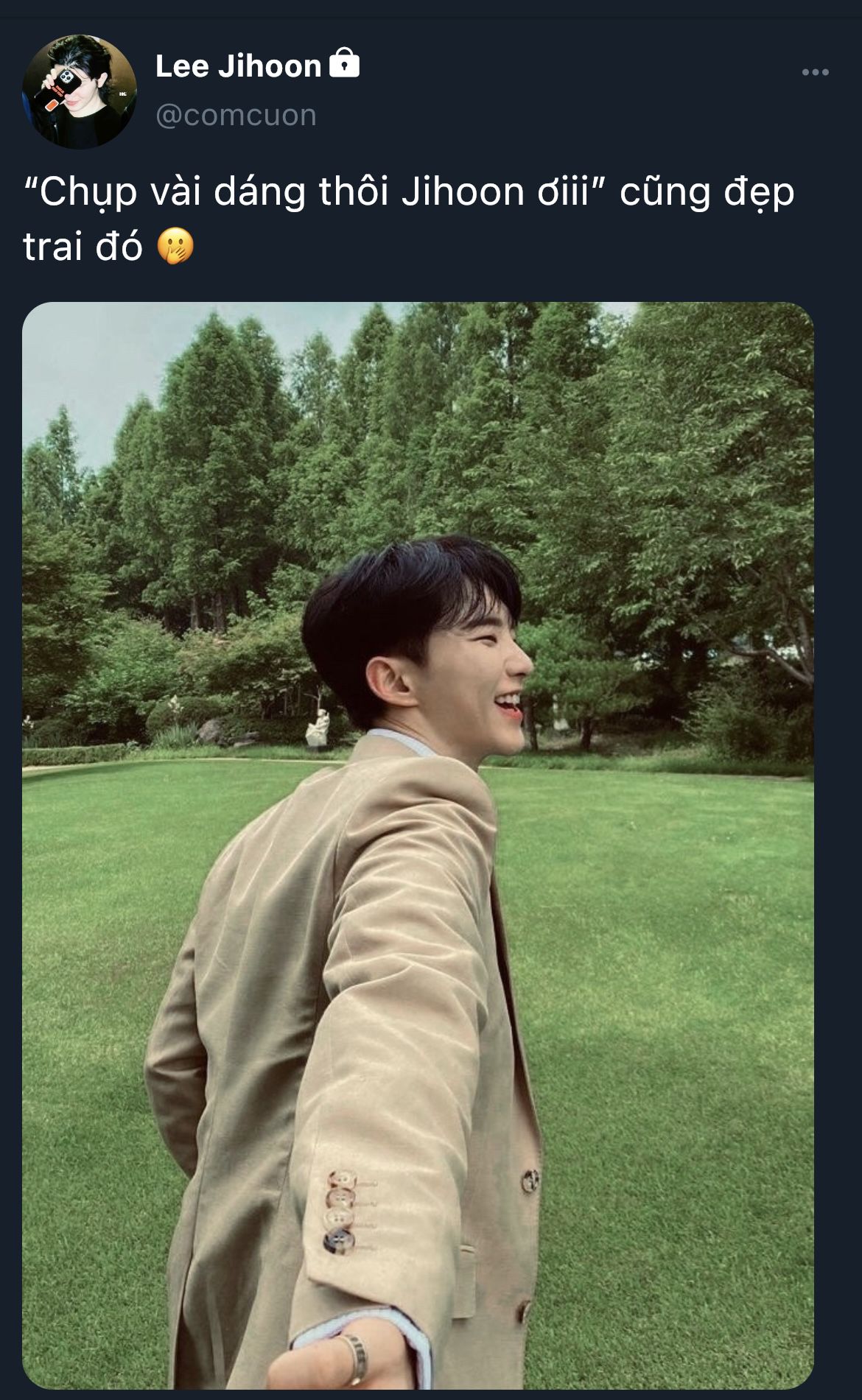View the Lee Jihoon profile name

tap(239, 66)
